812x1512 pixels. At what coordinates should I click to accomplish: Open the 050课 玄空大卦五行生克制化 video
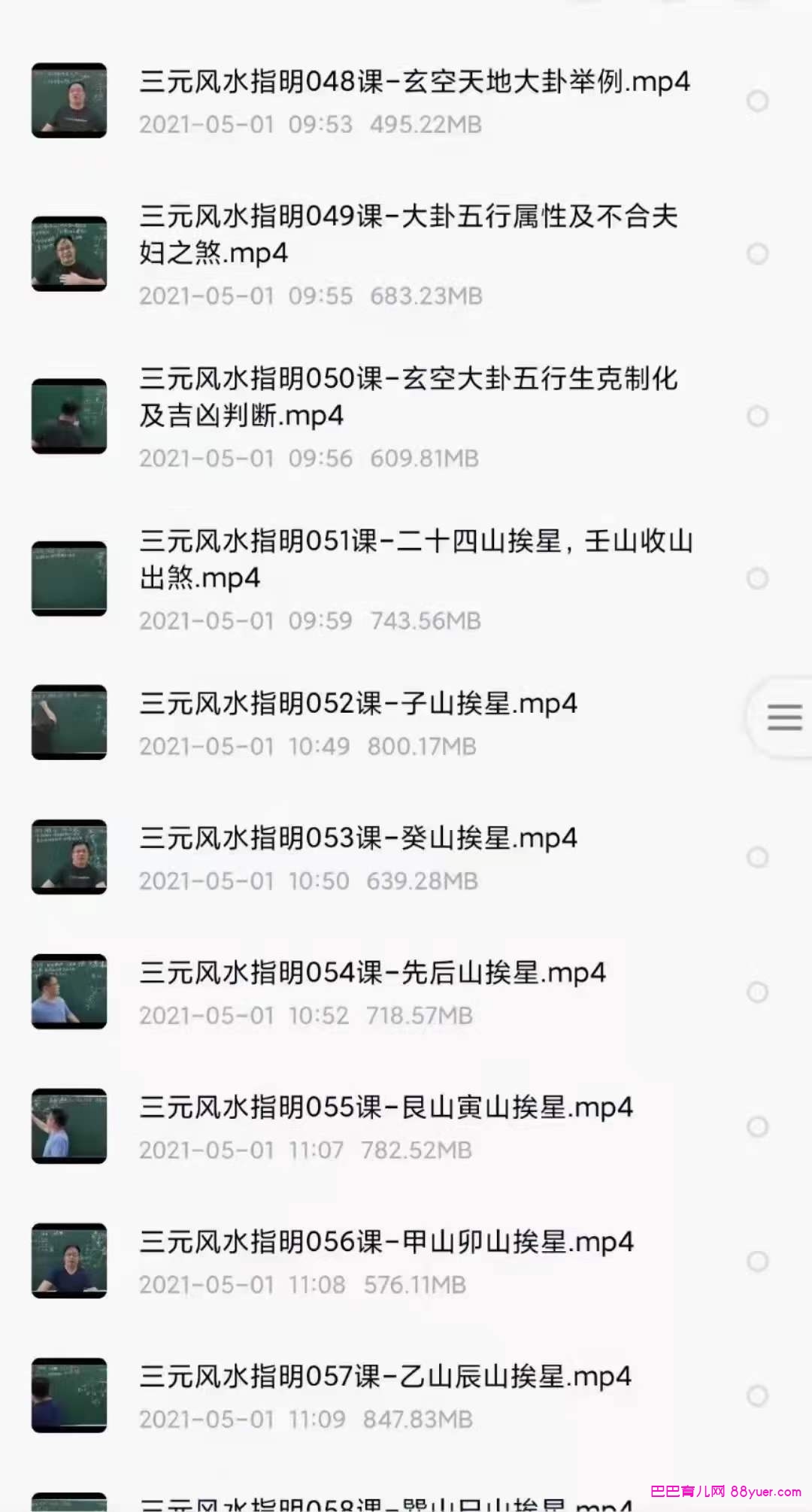coord(408,396)
